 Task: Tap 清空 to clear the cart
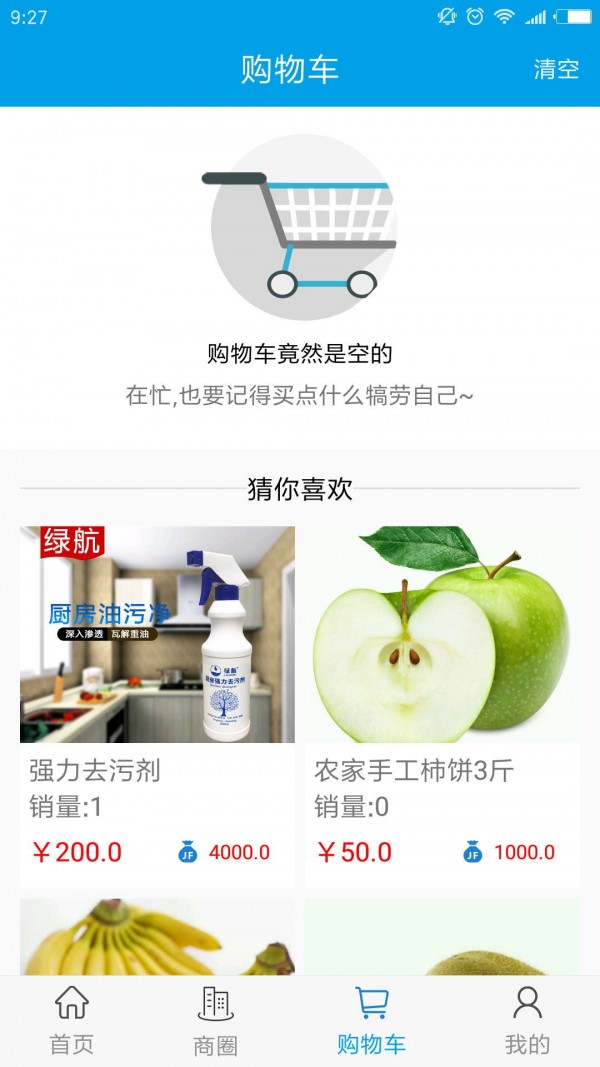coord(556,69)
